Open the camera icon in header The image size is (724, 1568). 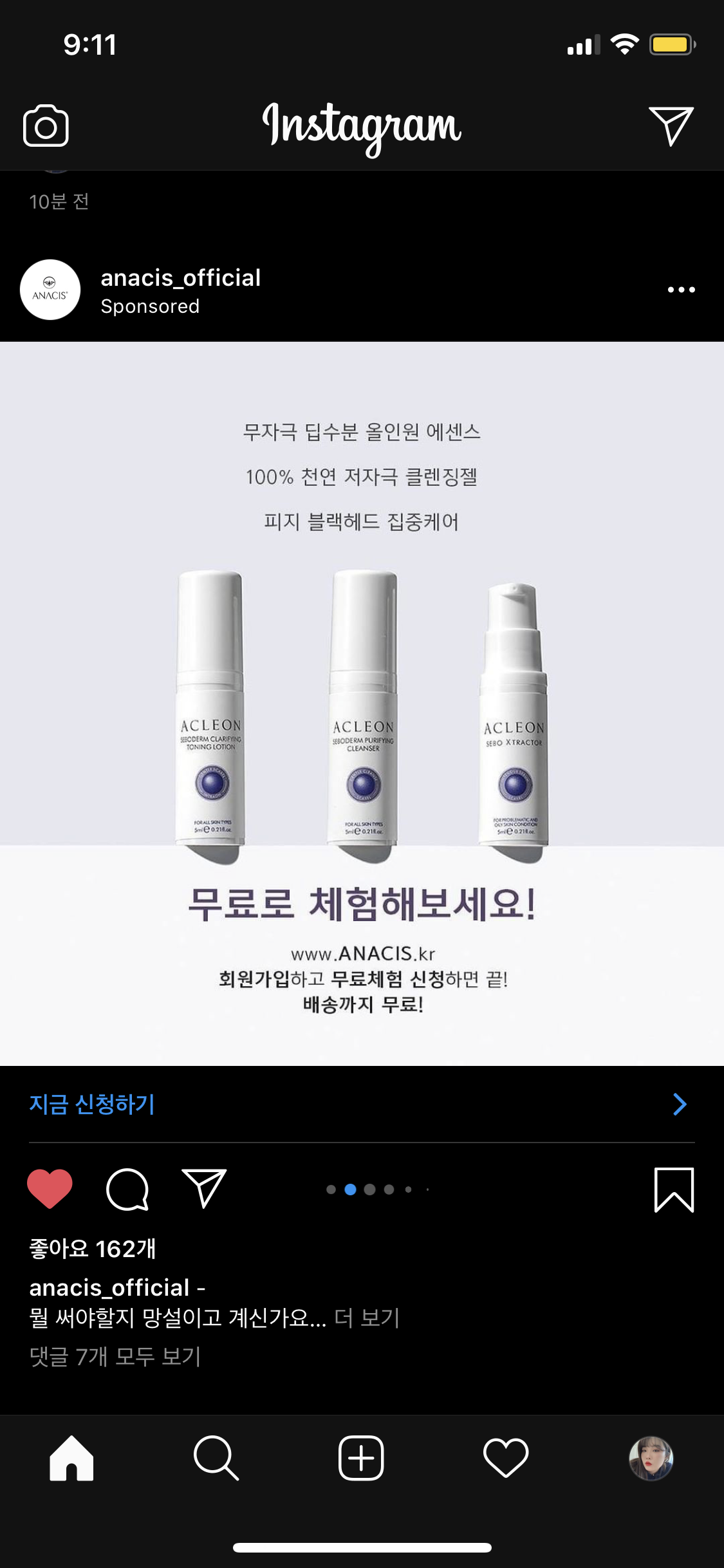pyautogui.click(x=46, y=126)
